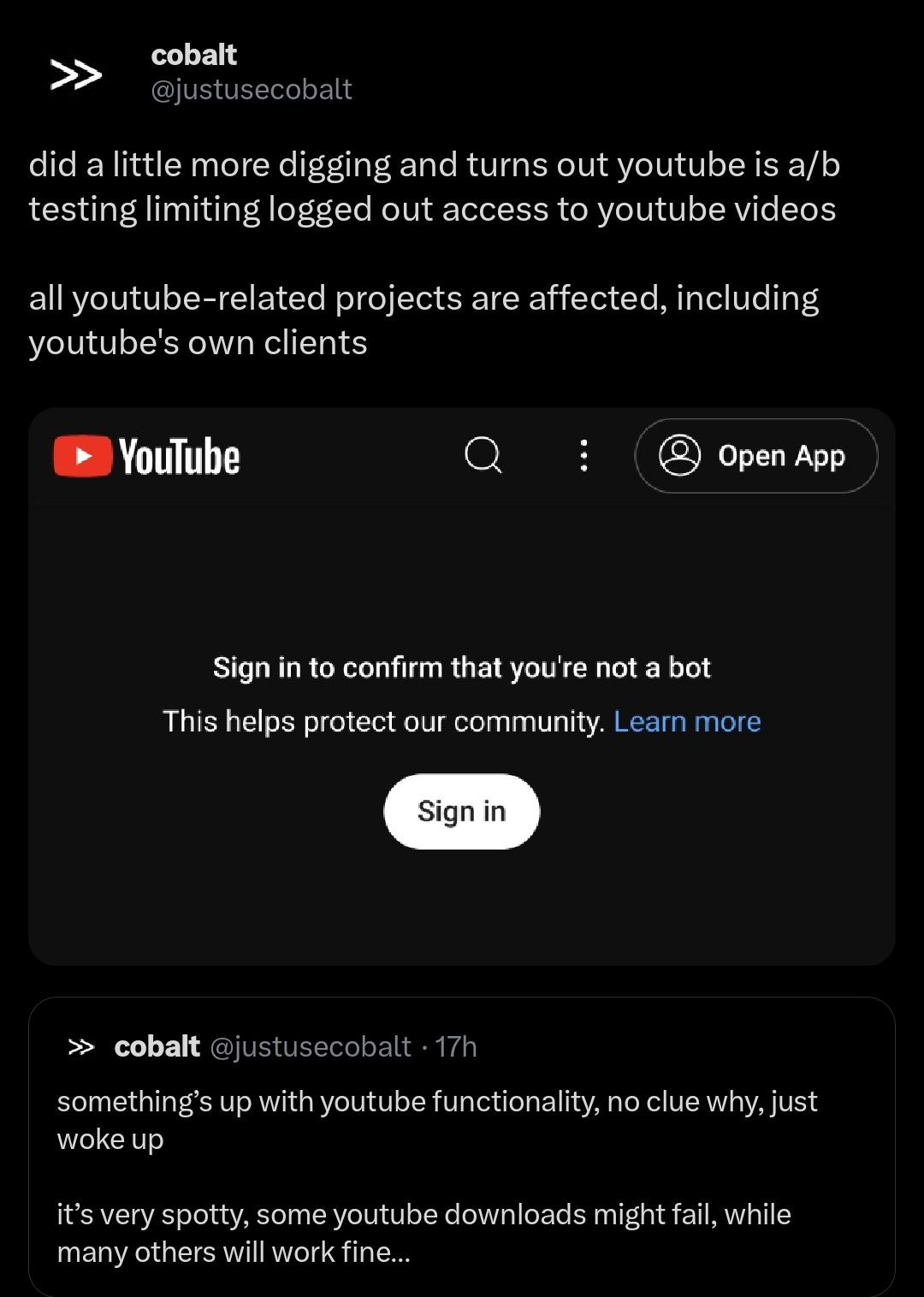The image size is (924, 1297).
Task: Tap the cobalt author name in the header
Action: (193, 55)
